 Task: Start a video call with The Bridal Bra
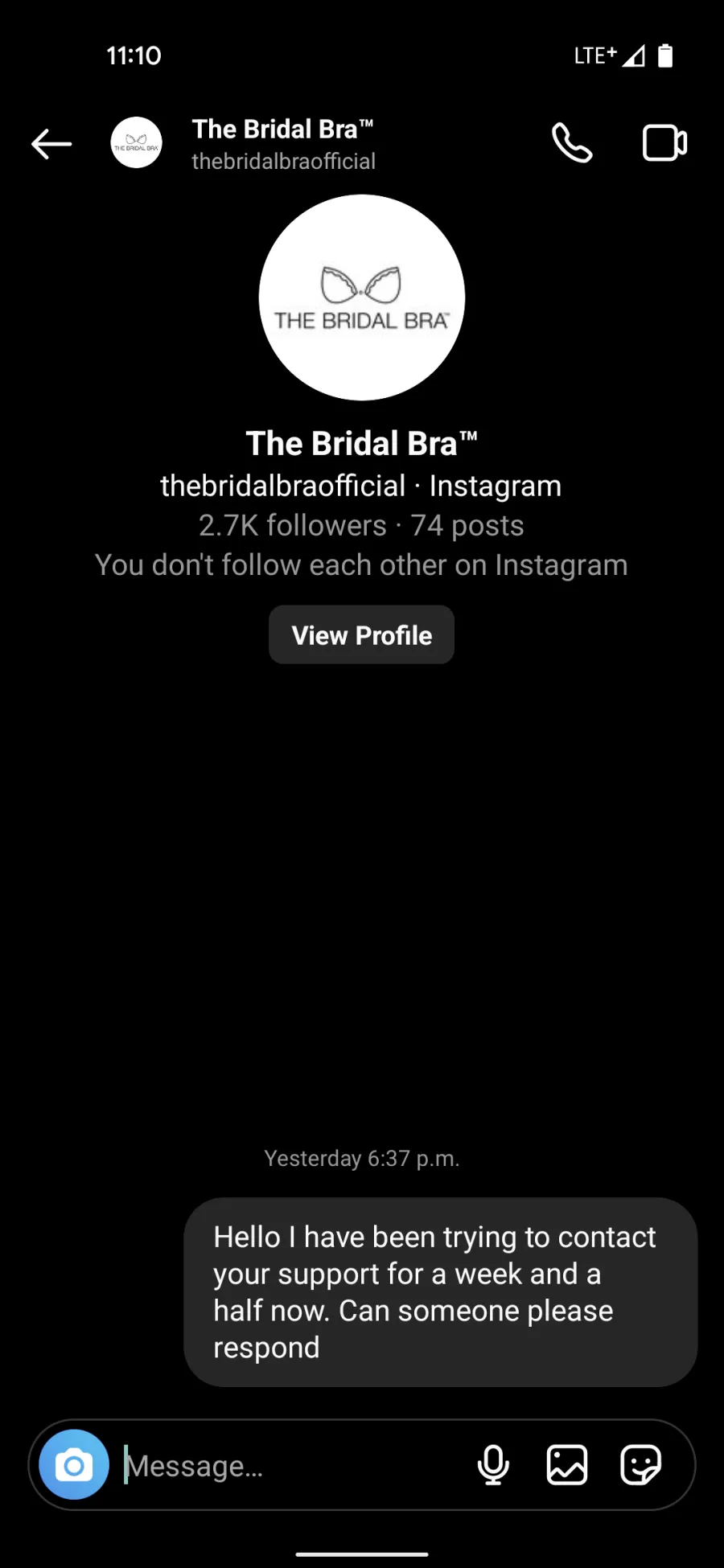click(664, 143)
